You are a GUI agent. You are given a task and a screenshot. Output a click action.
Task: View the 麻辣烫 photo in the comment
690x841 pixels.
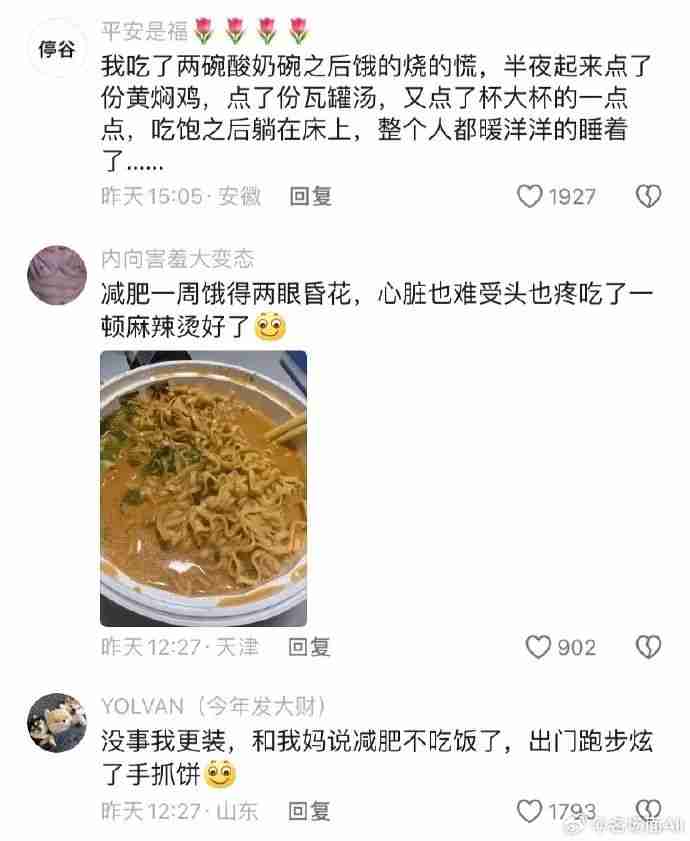click(x=203, y=488)
